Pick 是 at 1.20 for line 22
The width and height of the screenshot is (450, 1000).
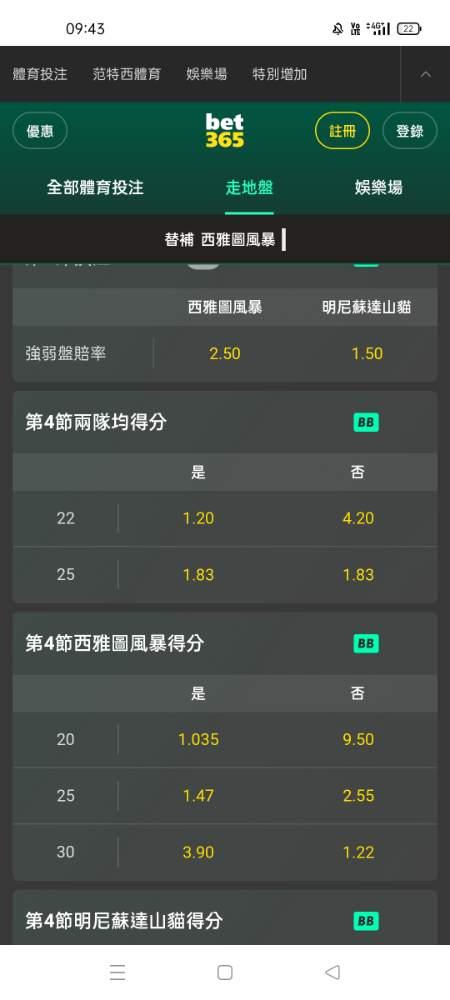click(x=198, y=518)
